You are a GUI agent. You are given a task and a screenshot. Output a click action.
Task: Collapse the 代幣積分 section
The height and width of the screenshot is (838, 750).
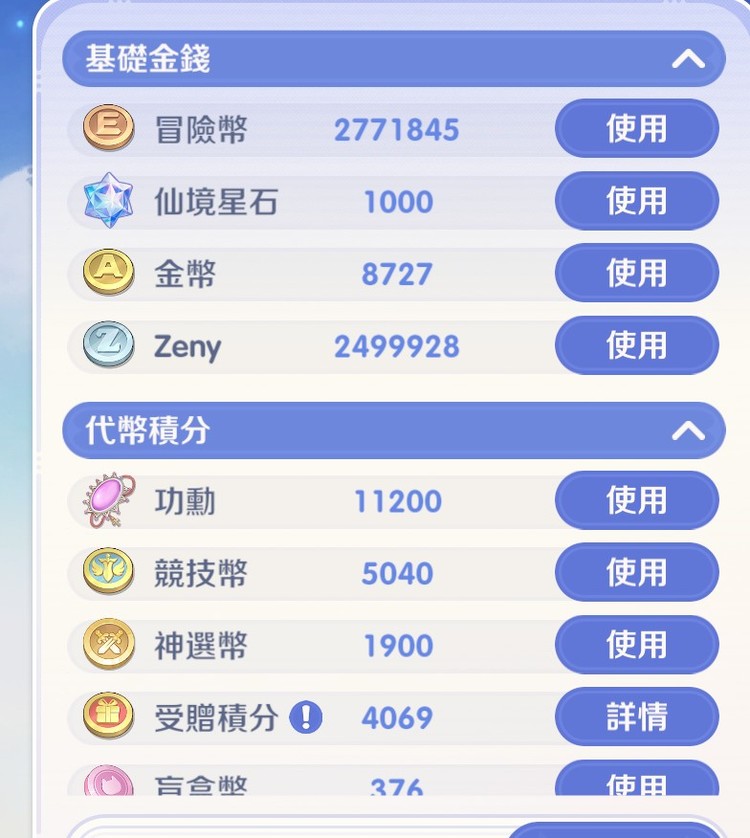click(x=688, y=431)
